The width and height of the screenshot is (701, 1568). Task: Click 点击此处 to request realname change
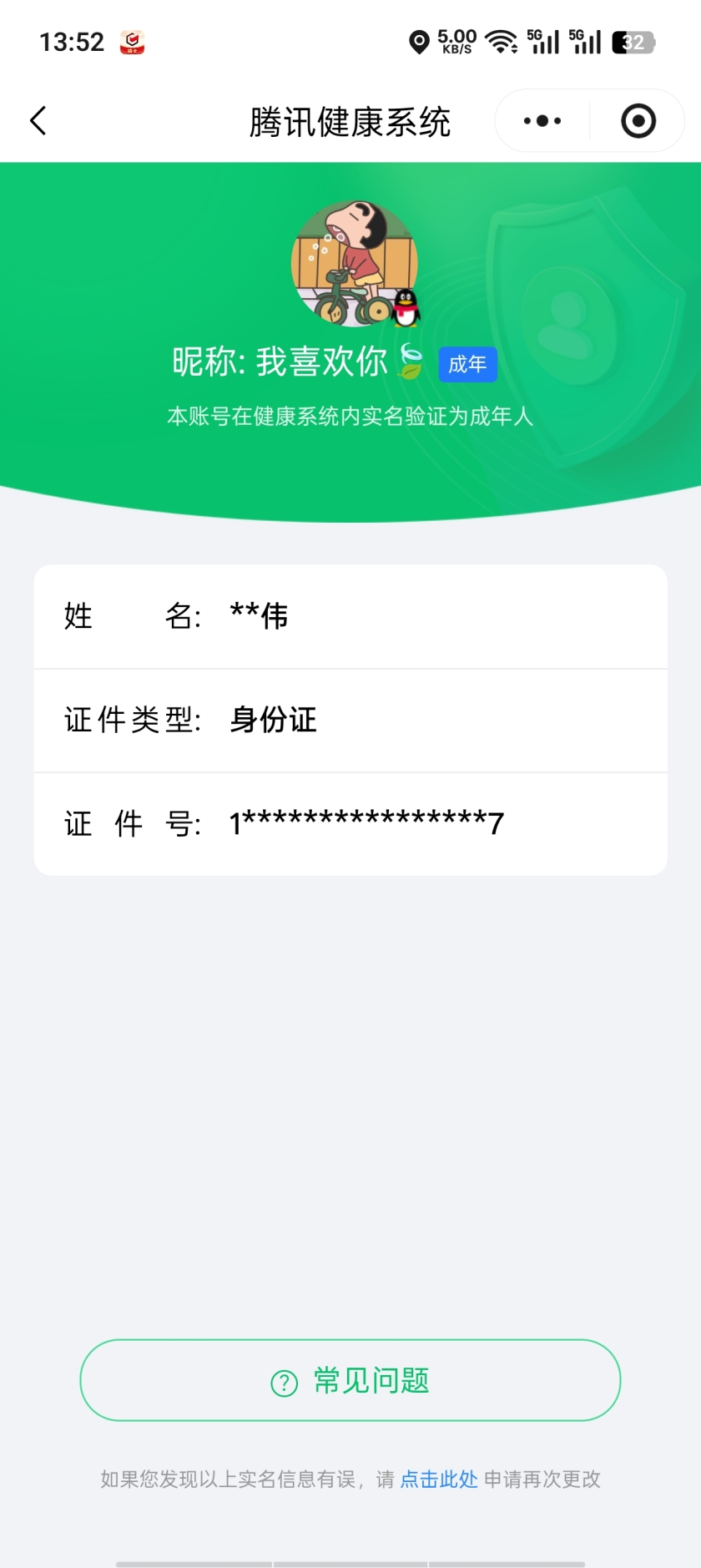coord(439,1479)
